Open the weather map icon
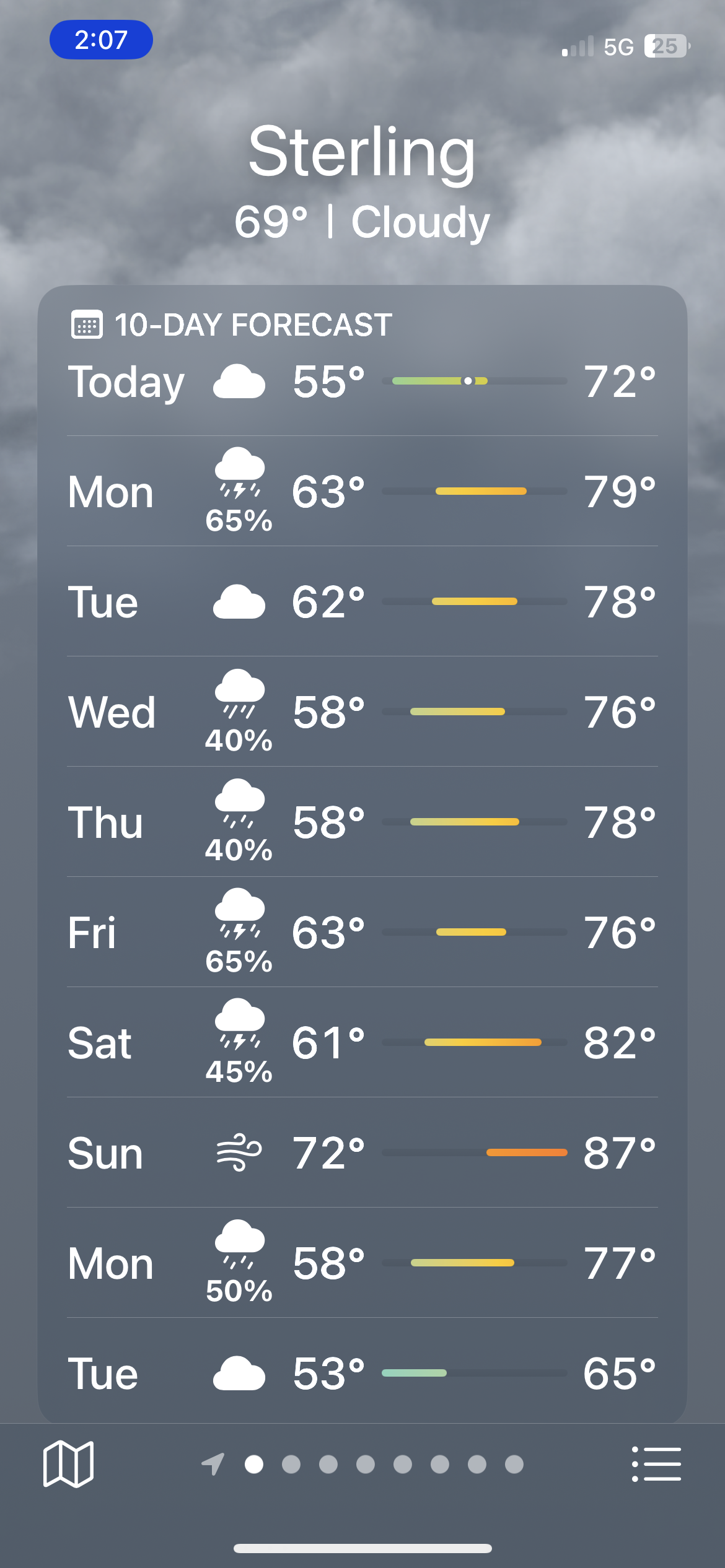Viewport: 725px width, 1568px height. coord(68,1464)
